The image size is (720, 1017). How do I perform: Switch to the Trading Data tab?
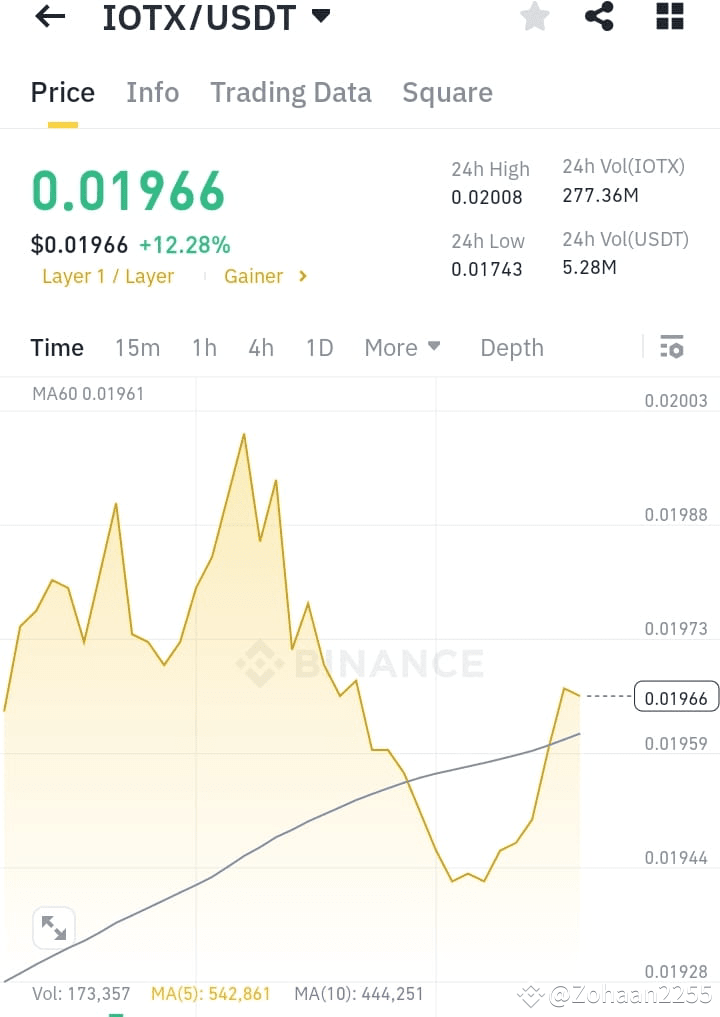click(x=291, y=92)
